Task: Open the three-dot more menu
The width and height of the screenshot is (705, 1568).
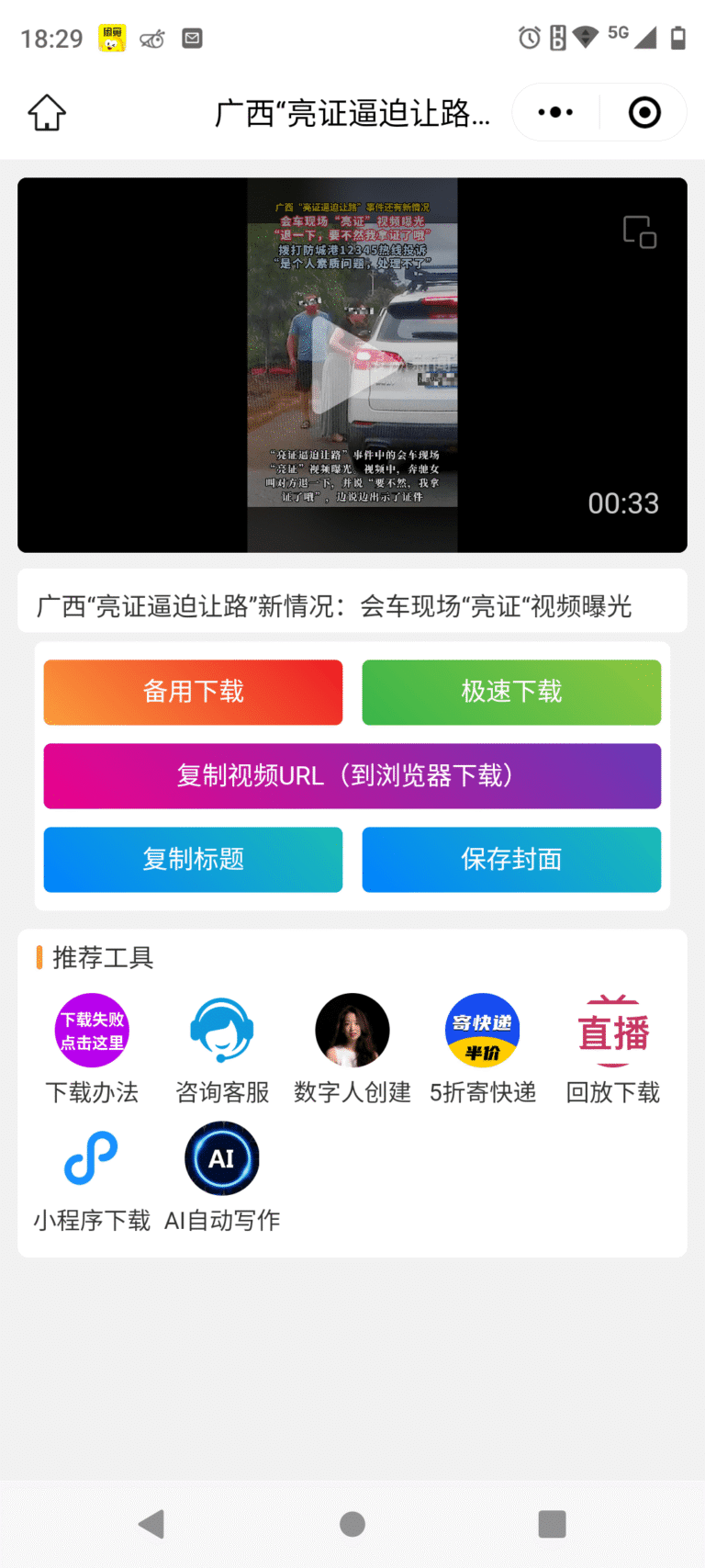Action: 555,113
